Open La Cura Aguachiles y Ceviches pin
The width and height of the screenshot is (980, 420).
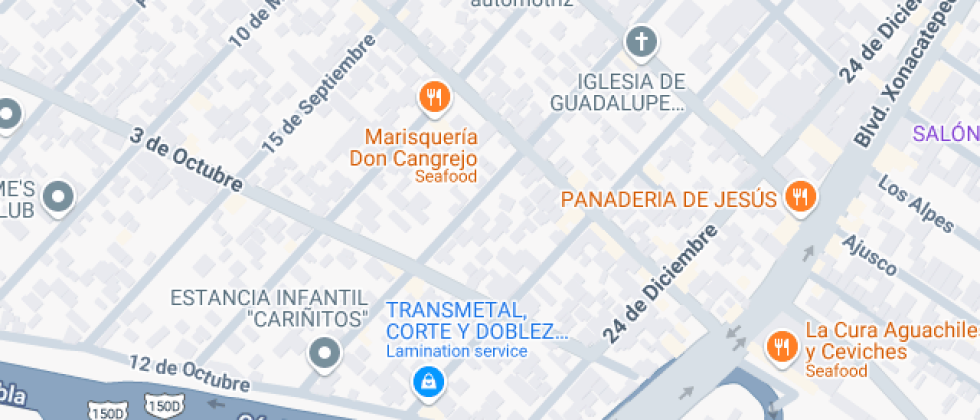click(x=780, y=346)
